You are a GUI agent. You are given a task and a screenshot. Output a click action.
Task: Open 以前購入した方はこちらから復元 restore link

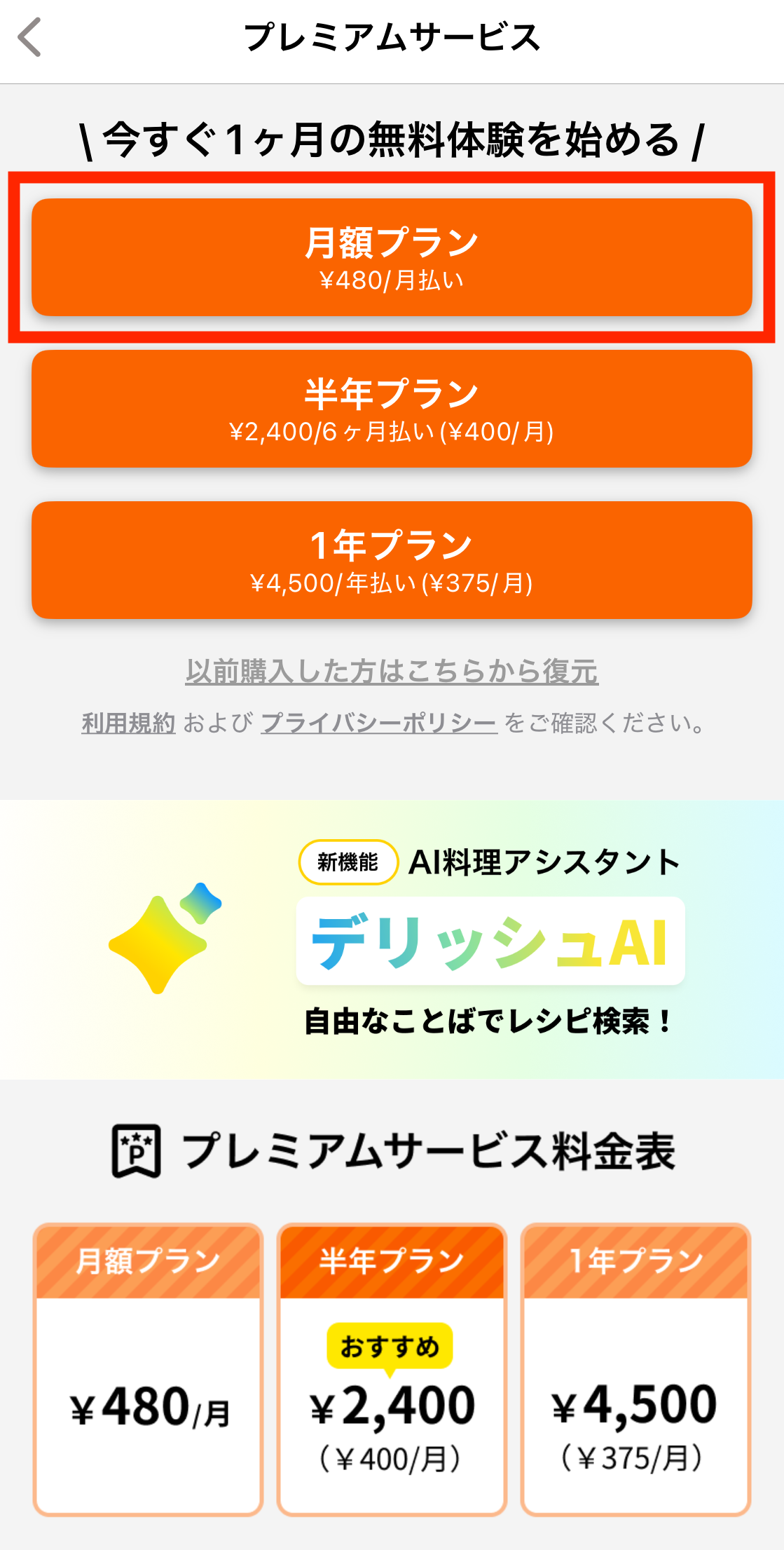(x=392, y=671)
